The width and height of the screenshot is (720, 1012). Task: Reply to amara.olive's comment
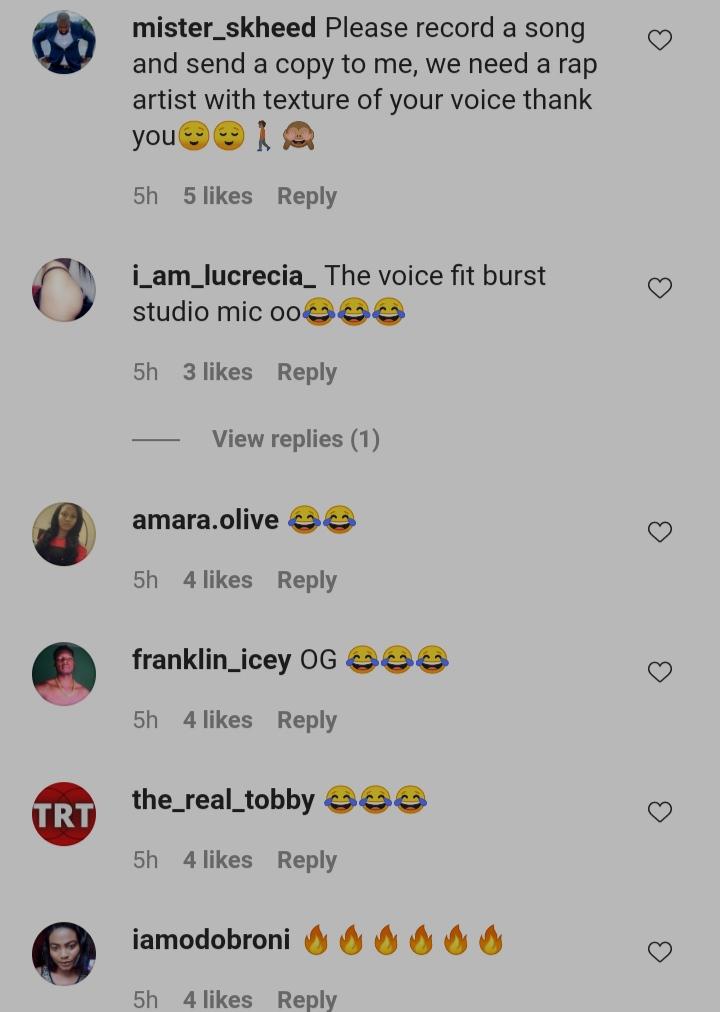pyautogui.click(x=306, y=580)
